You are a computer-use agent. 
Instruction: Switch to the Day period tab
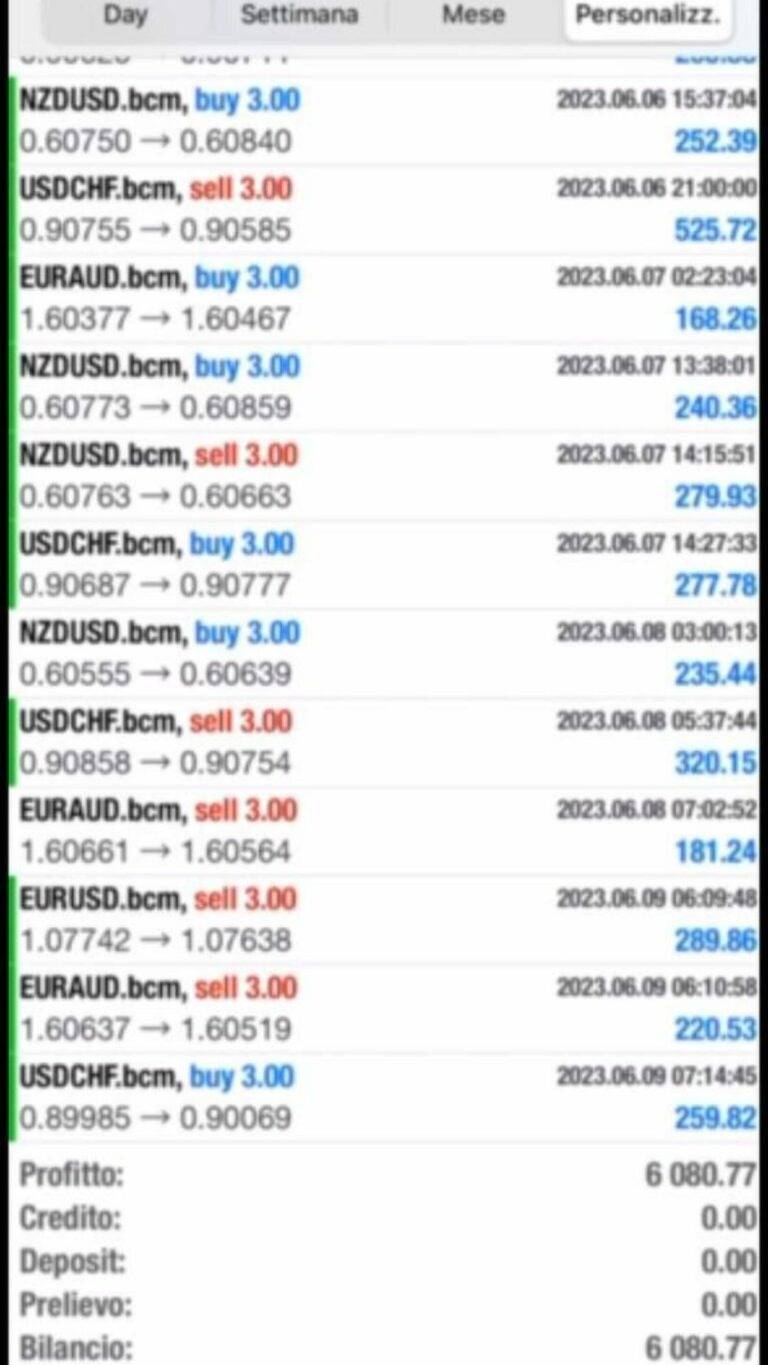coord(125,15)
